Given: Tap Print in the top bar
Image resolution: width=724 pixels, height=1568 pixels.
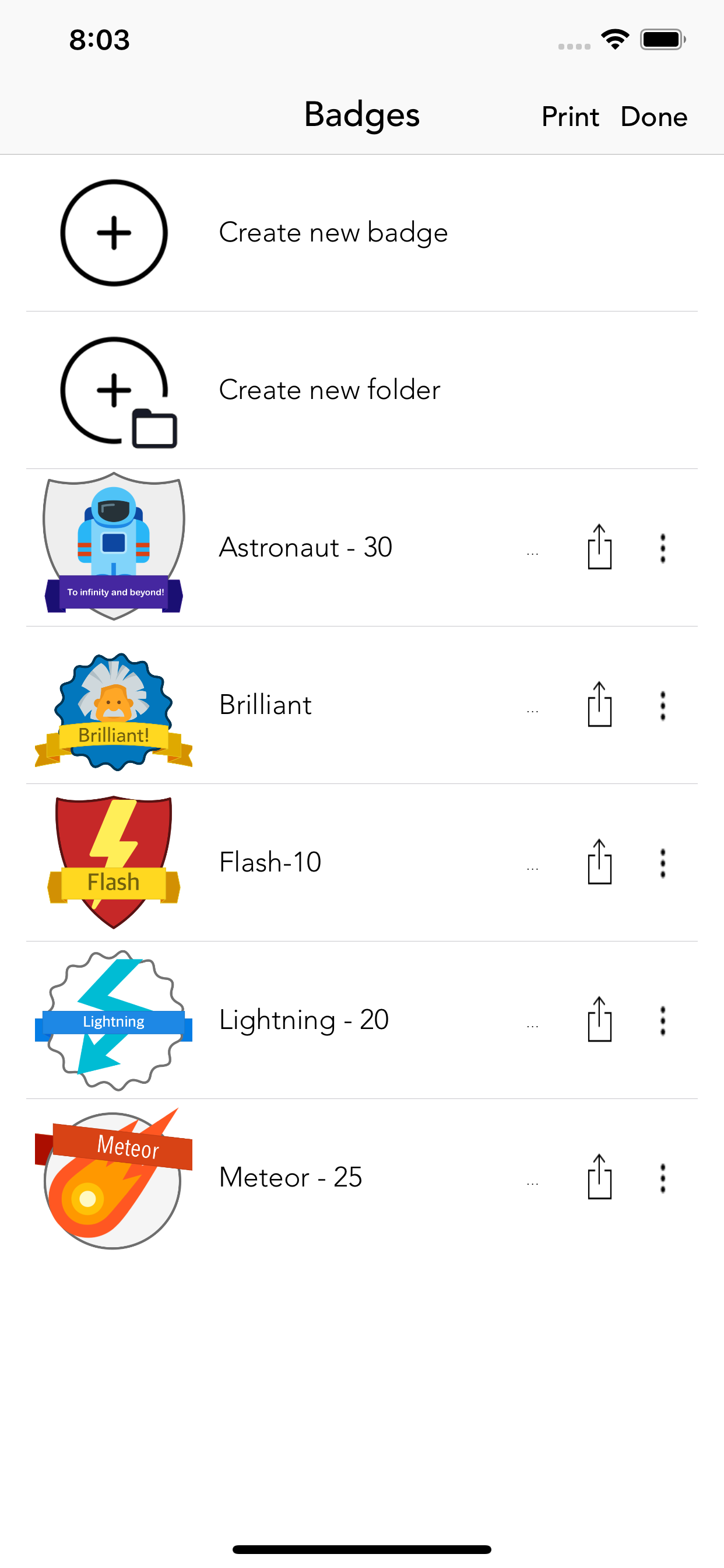Looking at the screenshot, I should click(x=570, y=116).
